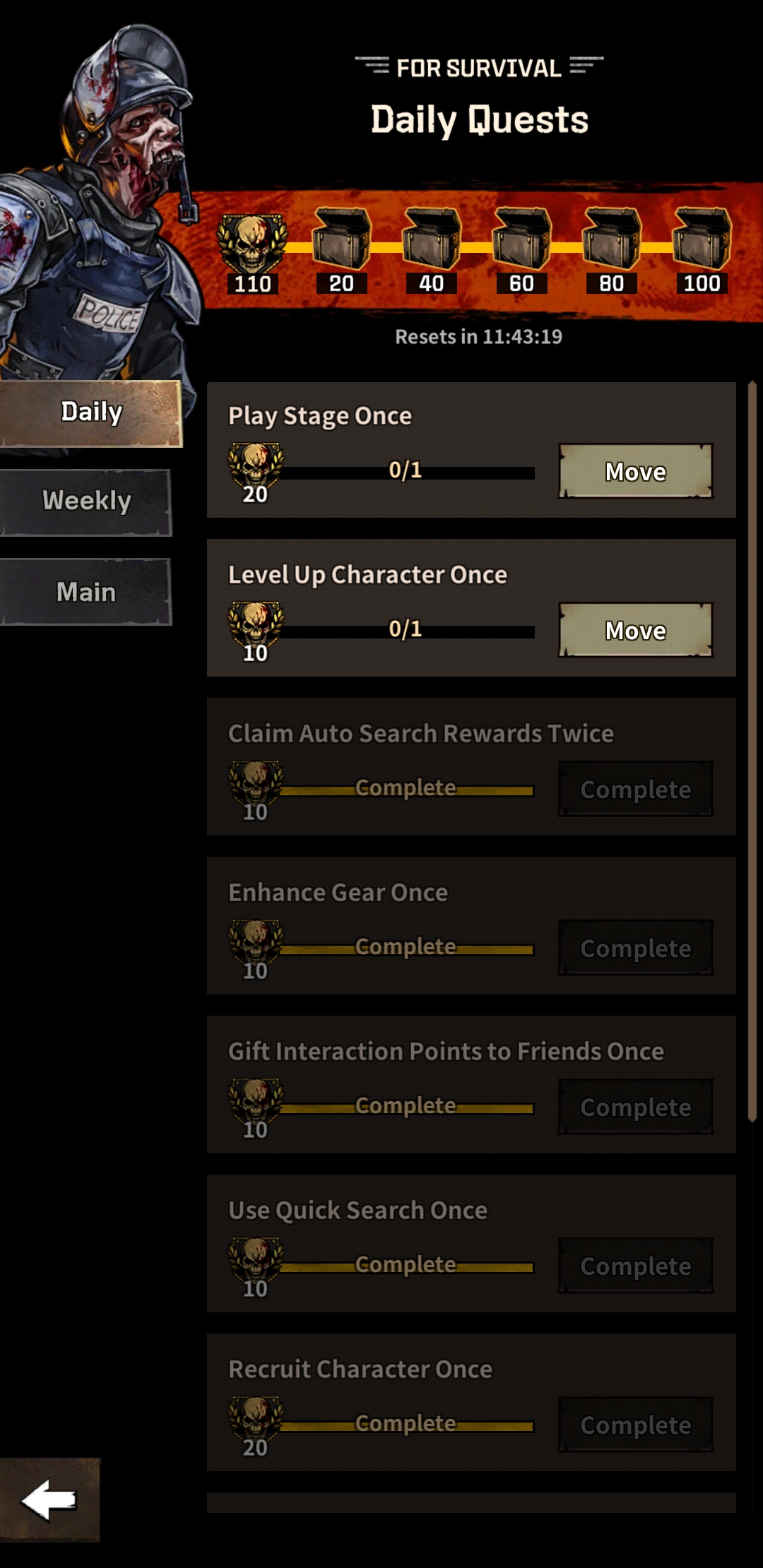763x1568 pixels.
Task: Open the 60-point reward chest
Action: (x=521, y=240)
